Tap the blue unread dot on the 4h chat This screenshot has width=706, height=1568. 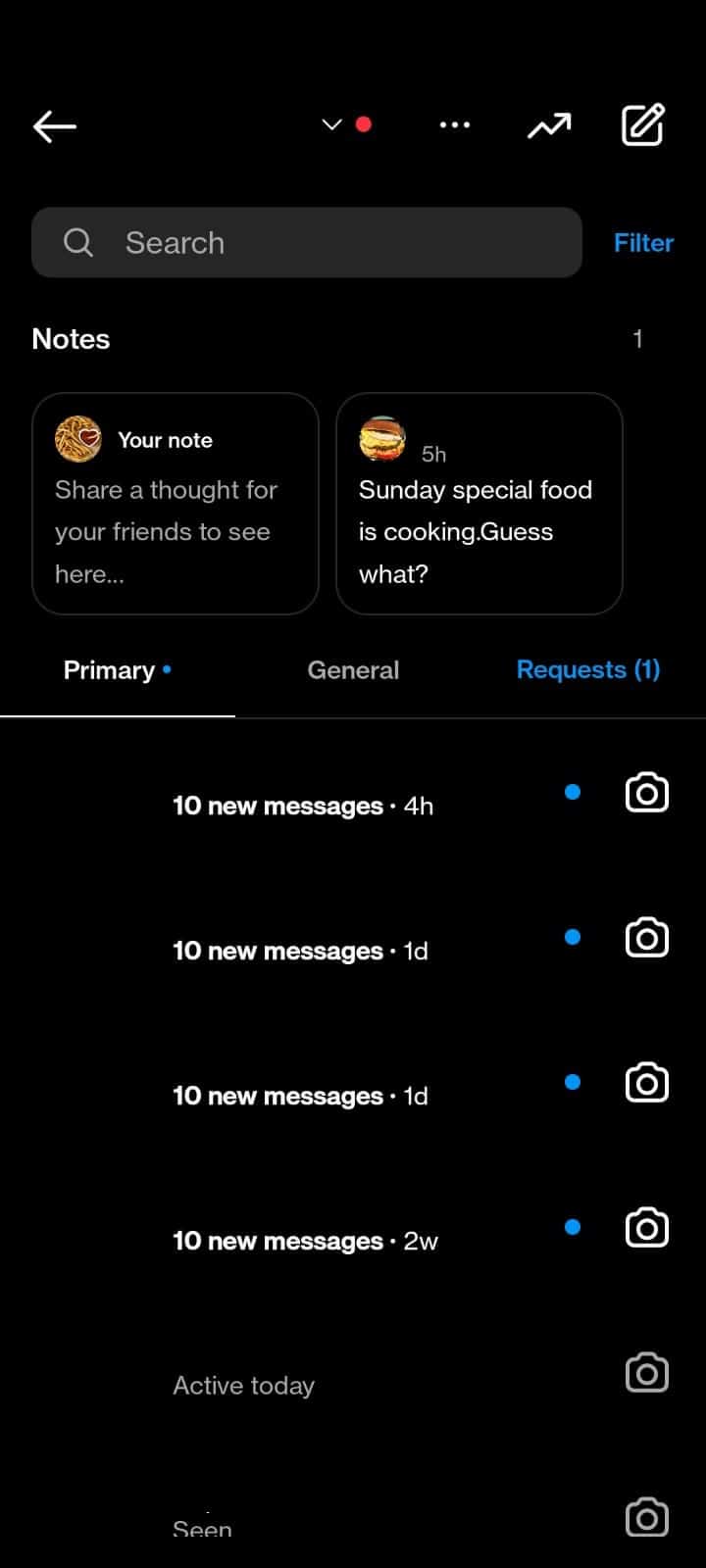click(x=572, y=792)
